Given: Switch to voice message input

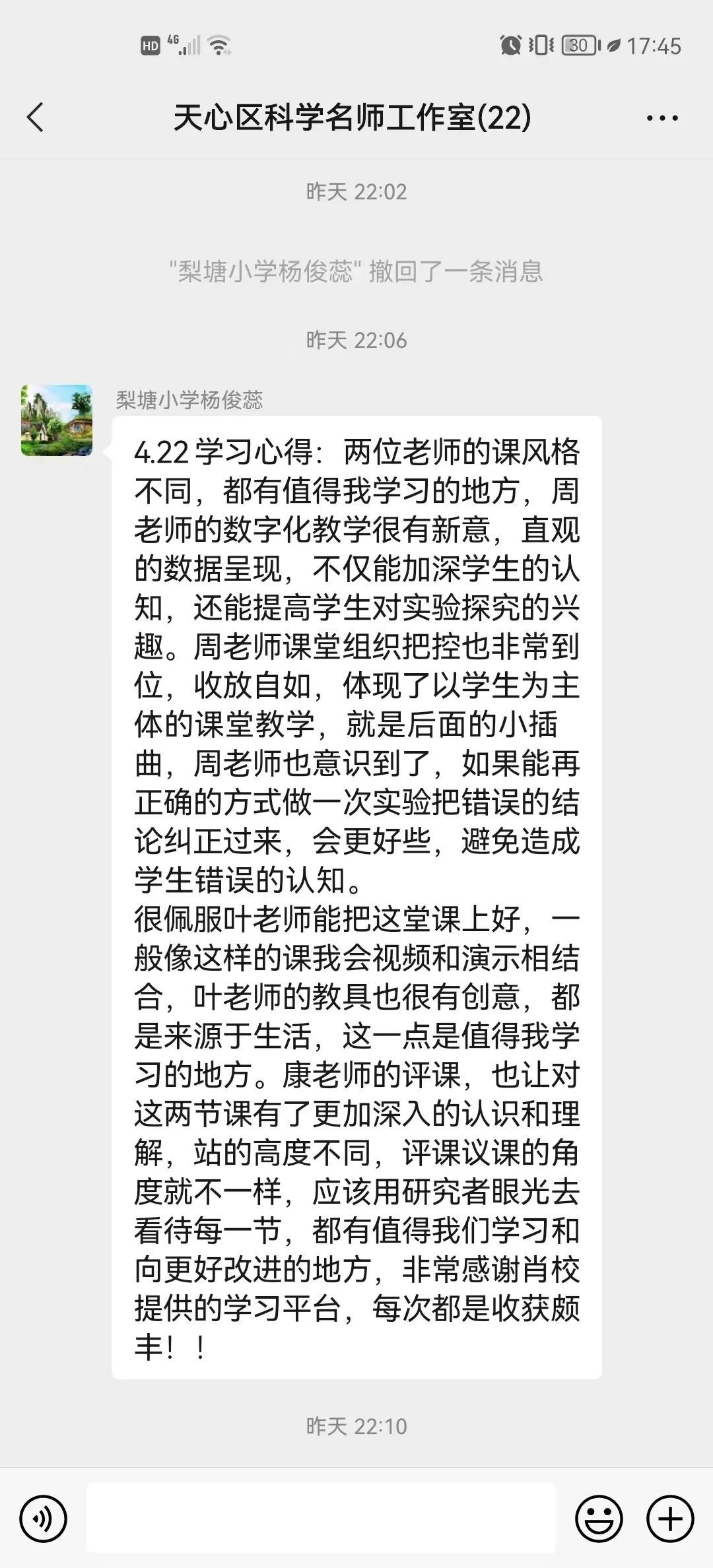Looking at the screenshot, I should [44, 1519].
